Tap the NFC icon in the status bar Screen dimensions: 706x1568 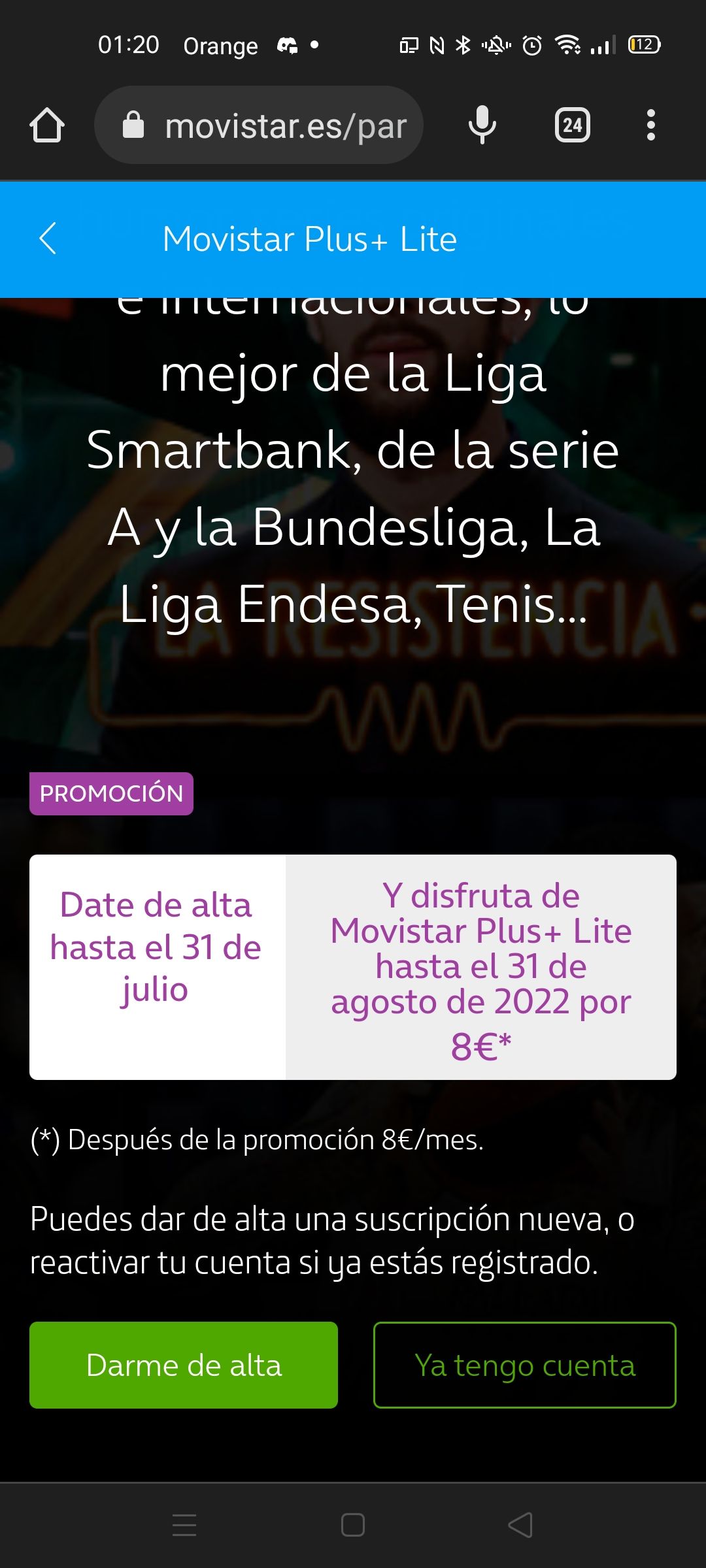[x=437, y=45]
